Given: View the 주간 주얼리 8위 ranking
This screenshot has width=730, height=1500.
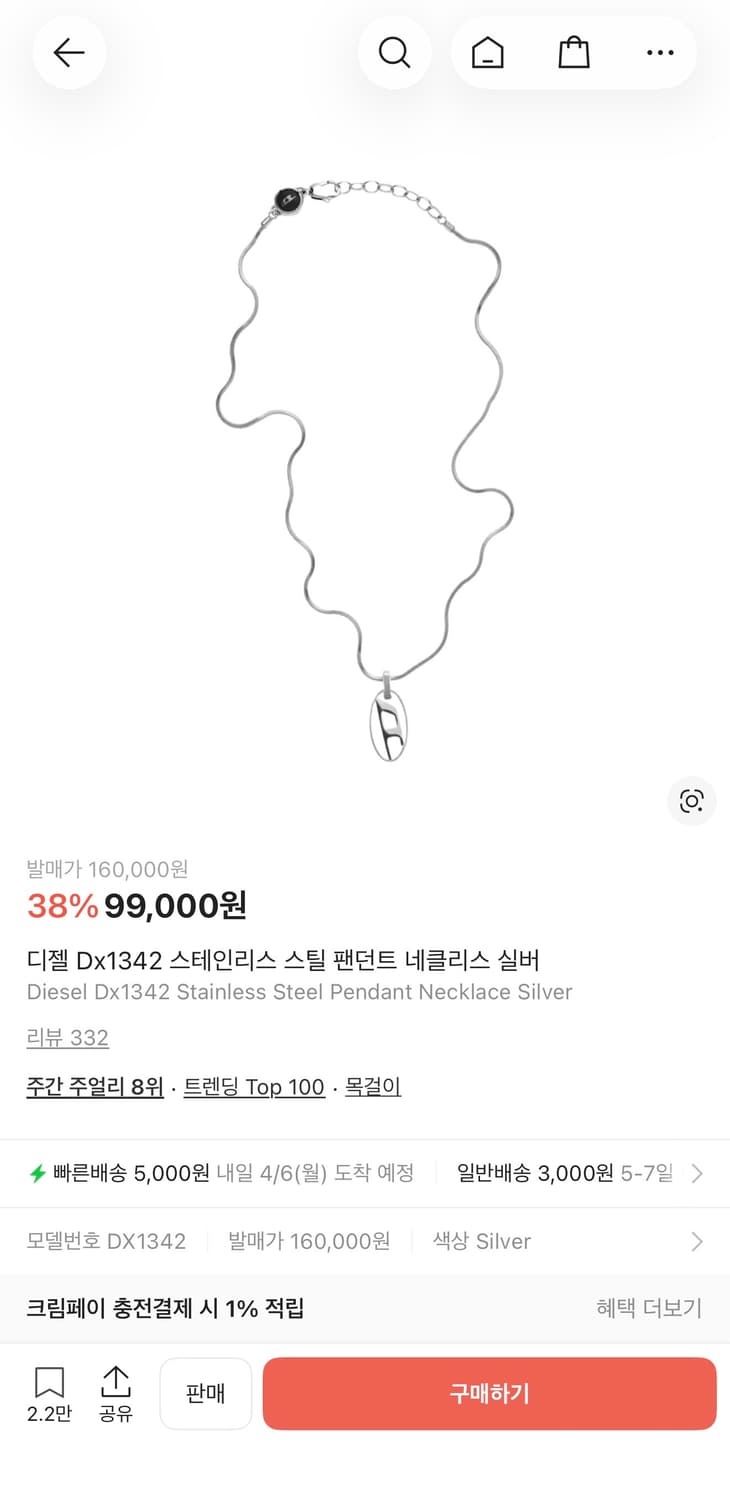Looking at the screenshot, I should (x=94, y=1086).
